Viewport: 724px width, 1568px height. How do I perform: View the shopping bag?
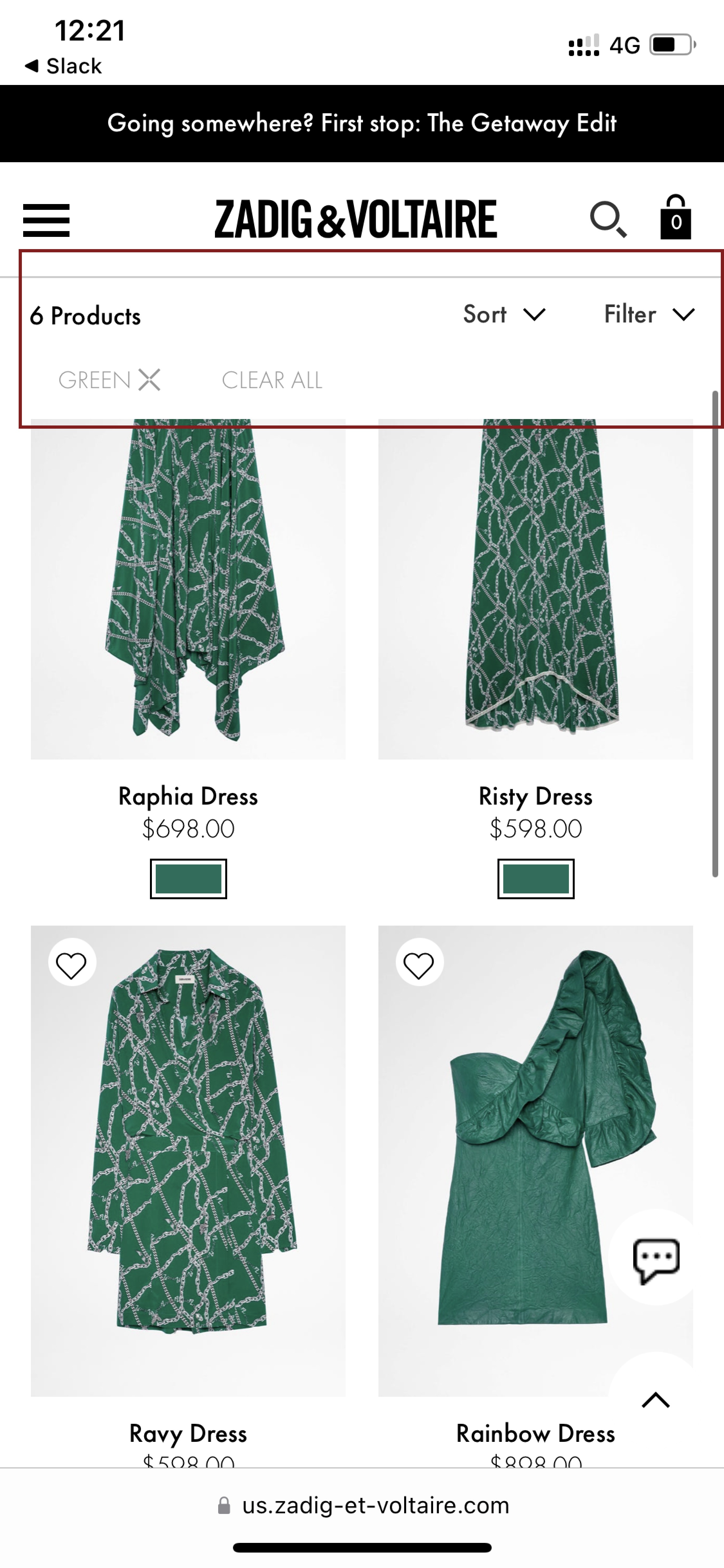(x=675, y=217)
